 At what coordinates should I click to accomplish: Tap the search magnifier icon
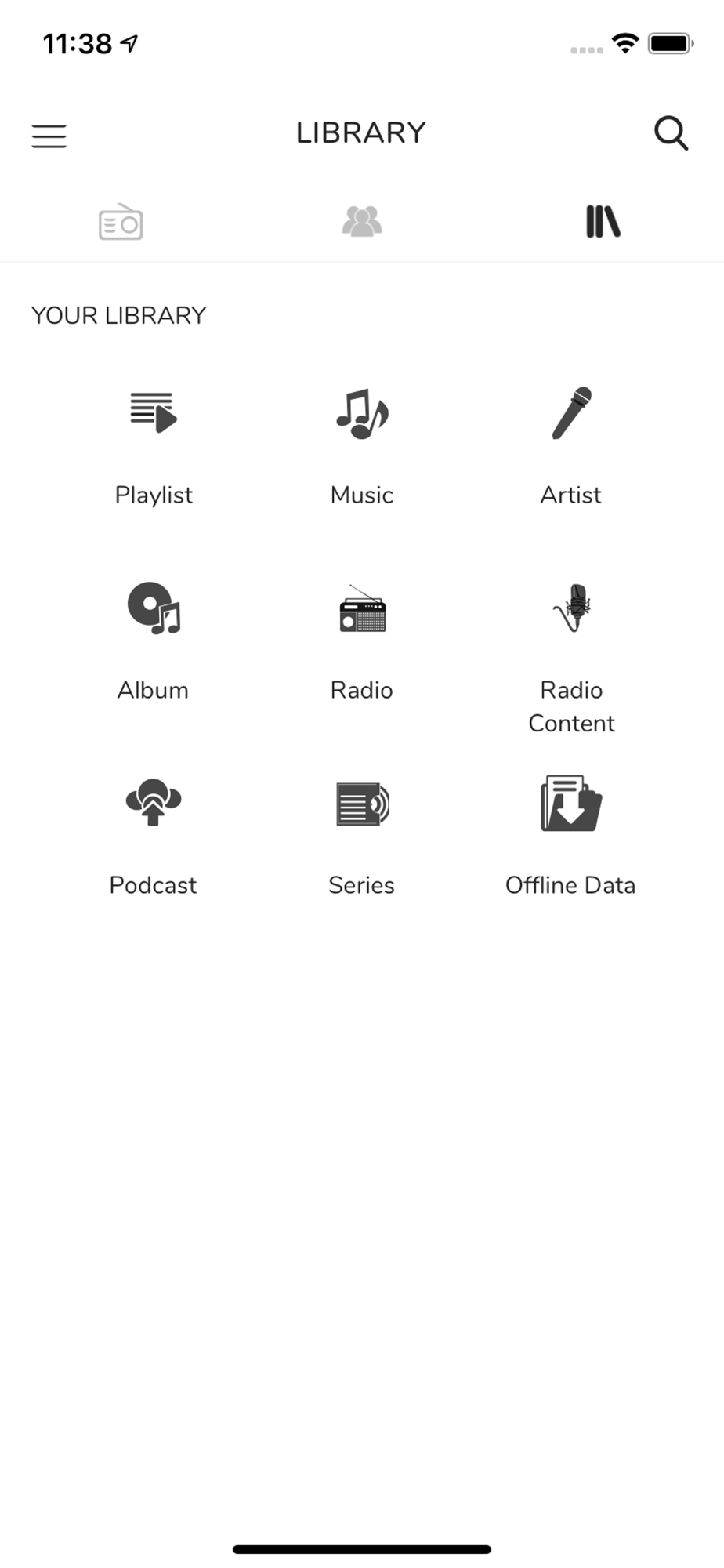671,133
